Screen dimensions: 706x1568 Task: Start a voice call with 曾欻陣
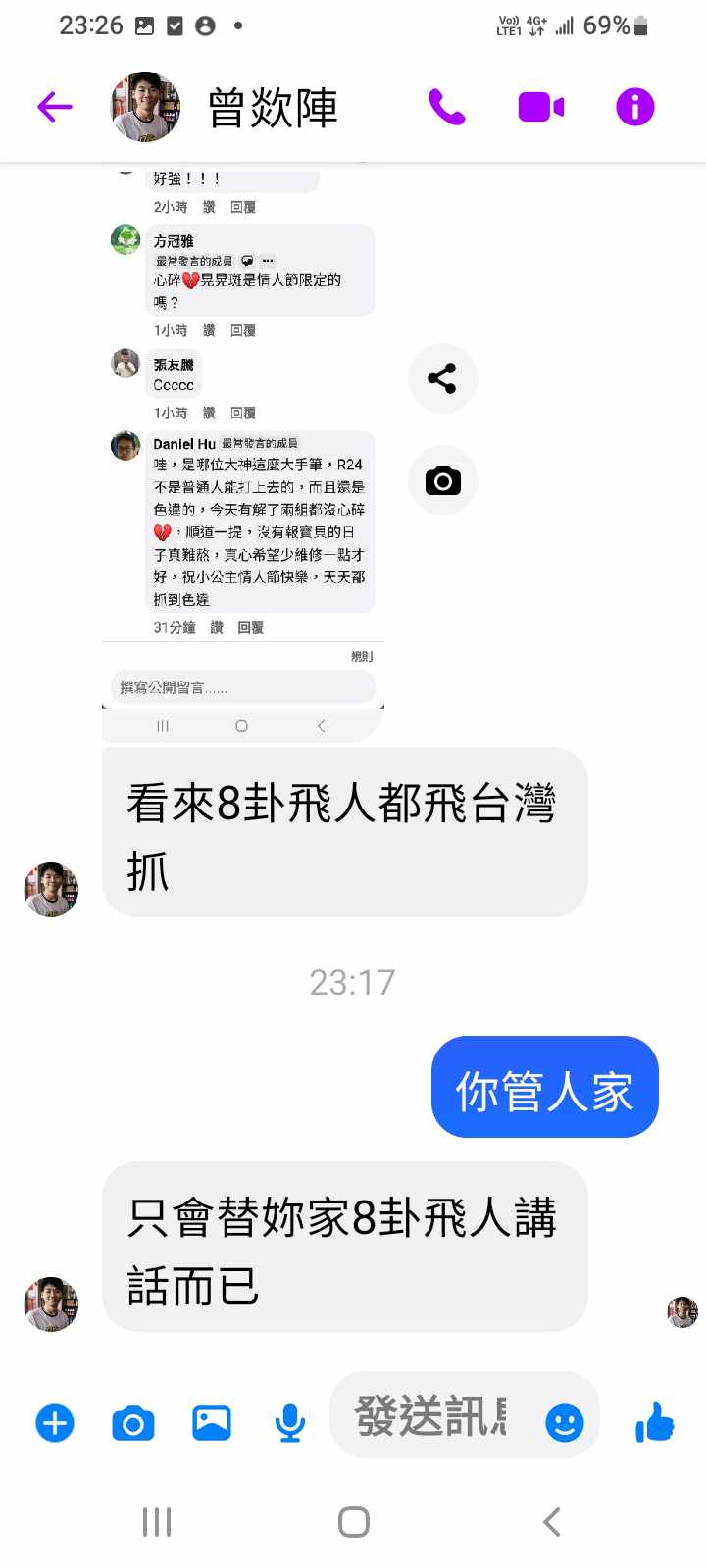(447, 106)
